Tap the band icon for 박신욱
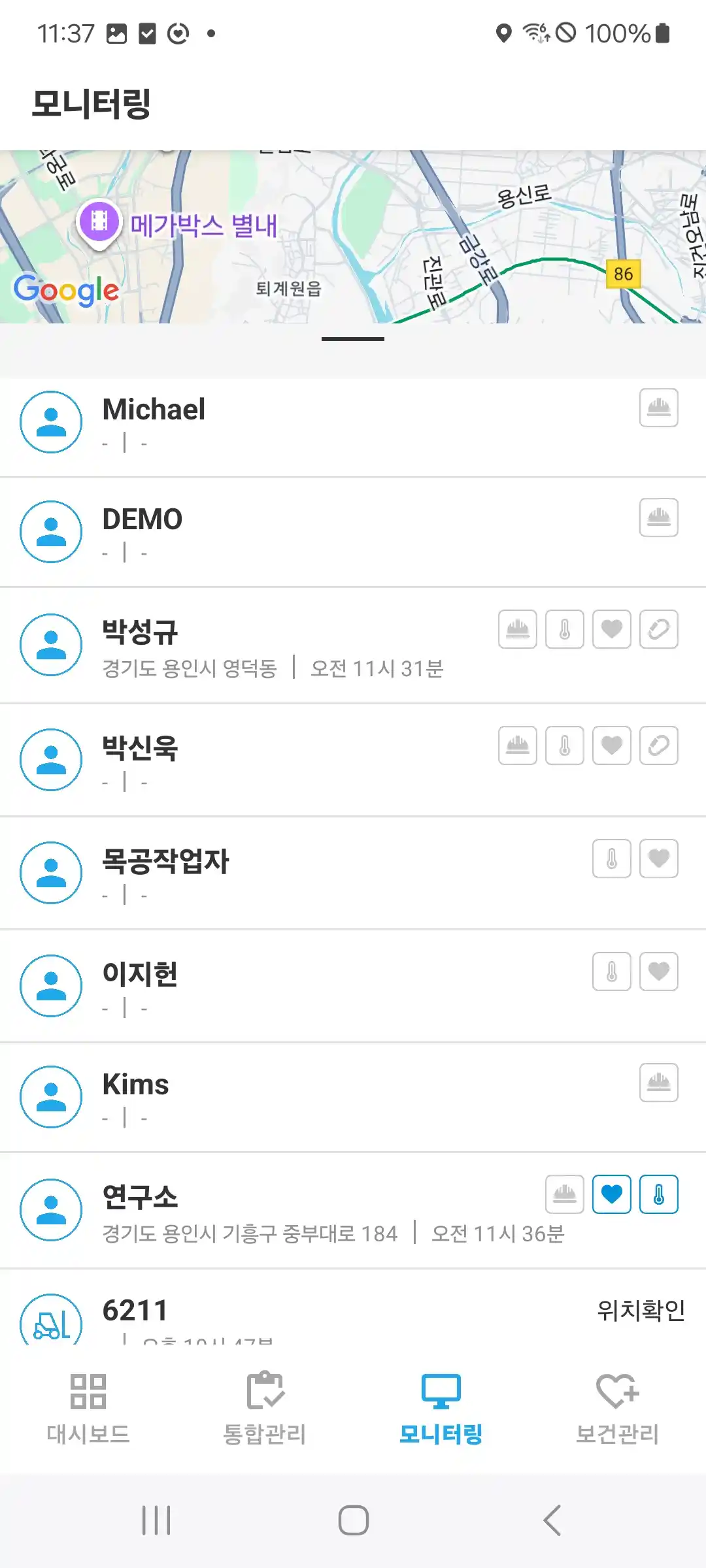Viewport: 706px width, 1568px height. [x=659, y=745]
